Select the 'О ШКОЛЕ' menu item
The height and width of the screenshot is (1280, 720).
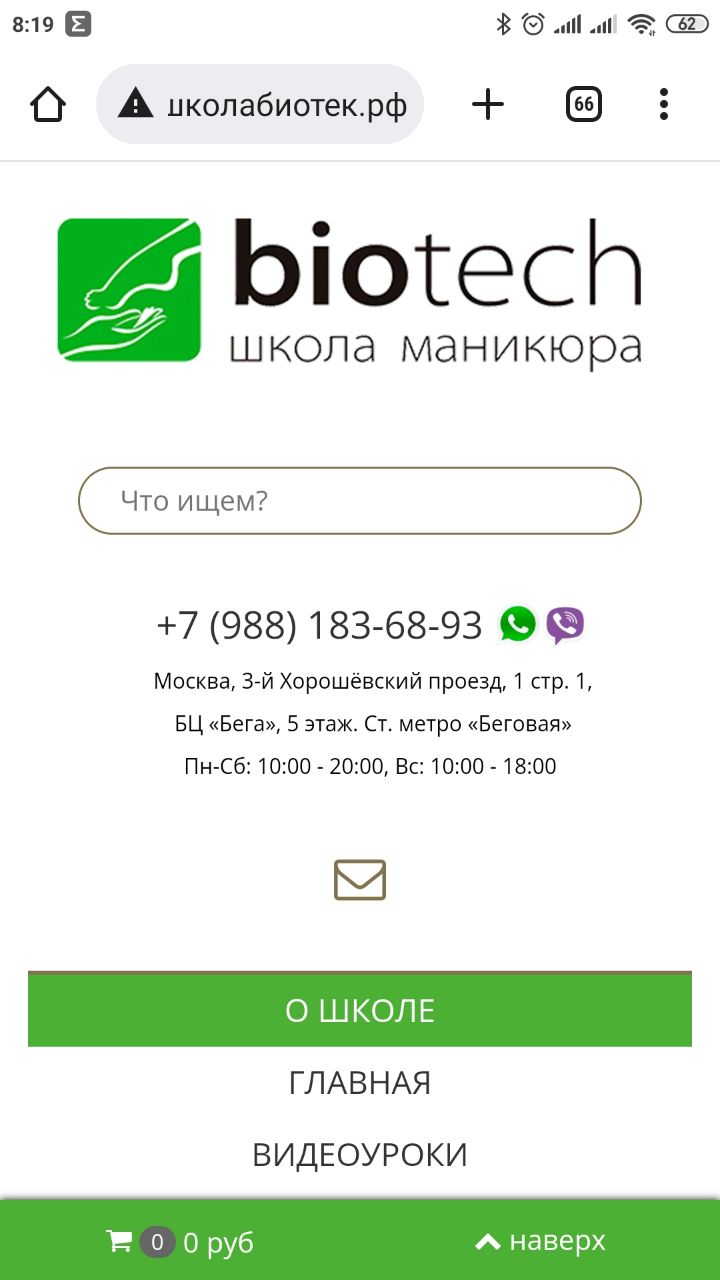point(360,1010)
